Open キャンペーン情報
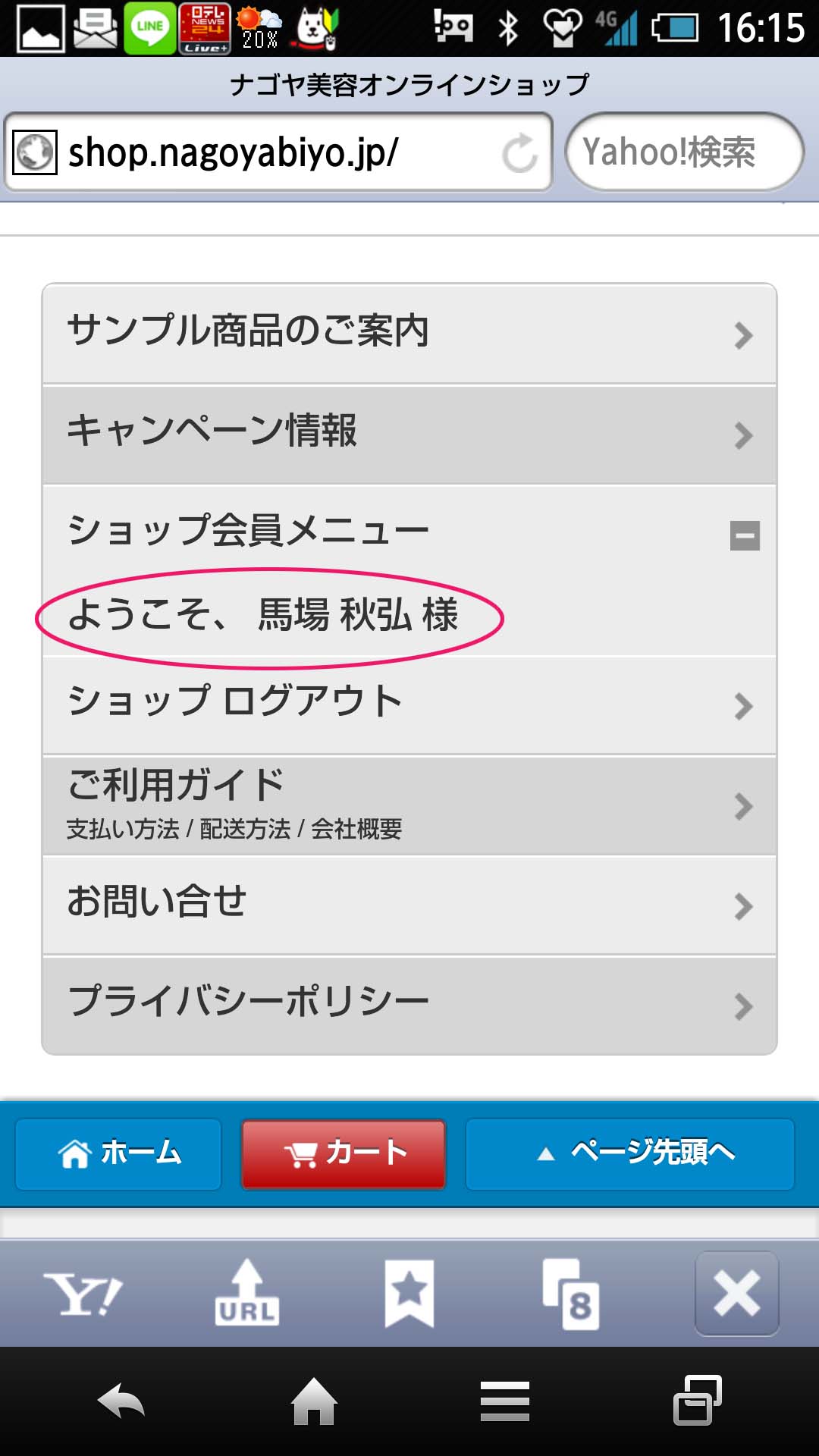The image size is (819, 1456). tap(409, 435)
